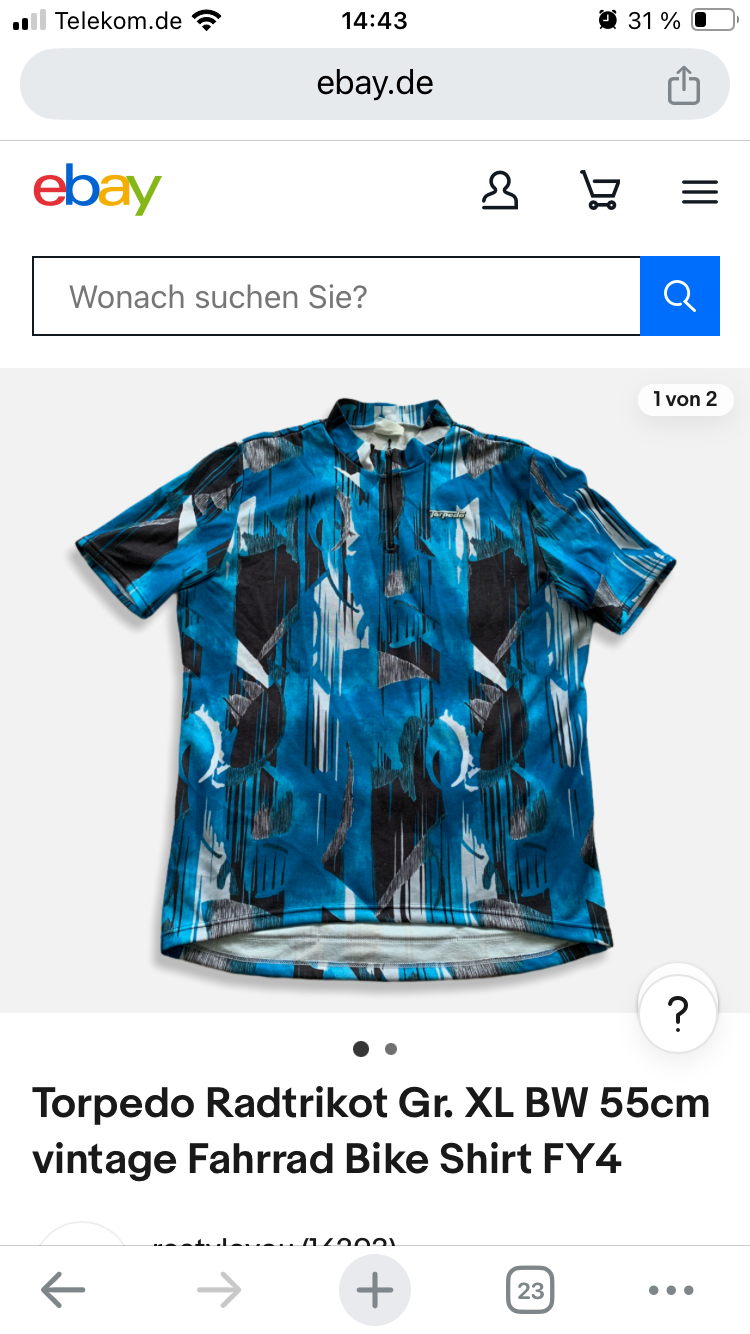This screenshot has width=750, height=1334.
Task: Open a new browser tab
Action: pos(375,1290)
